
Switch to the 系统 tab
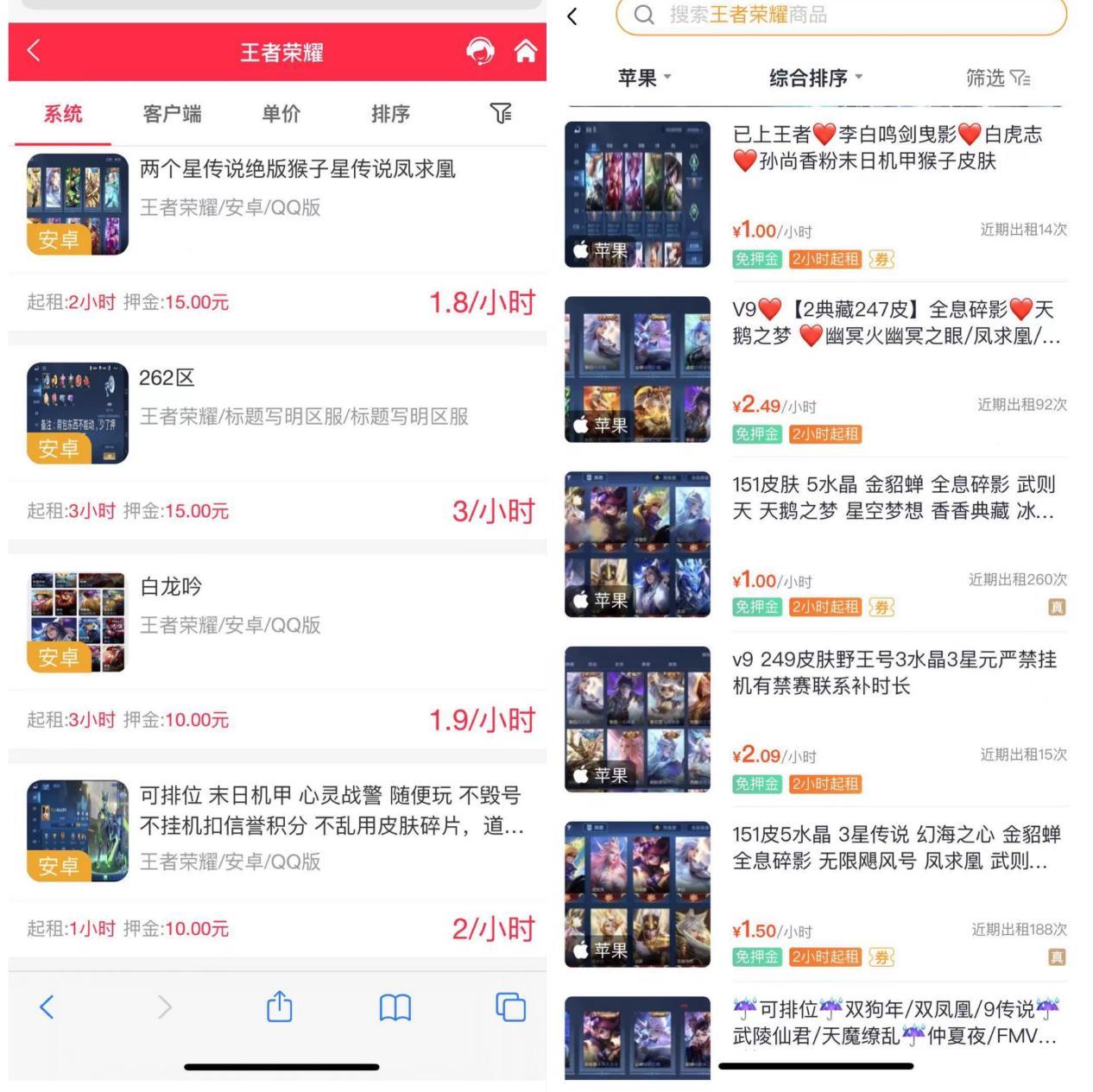(x=63, y=113)
